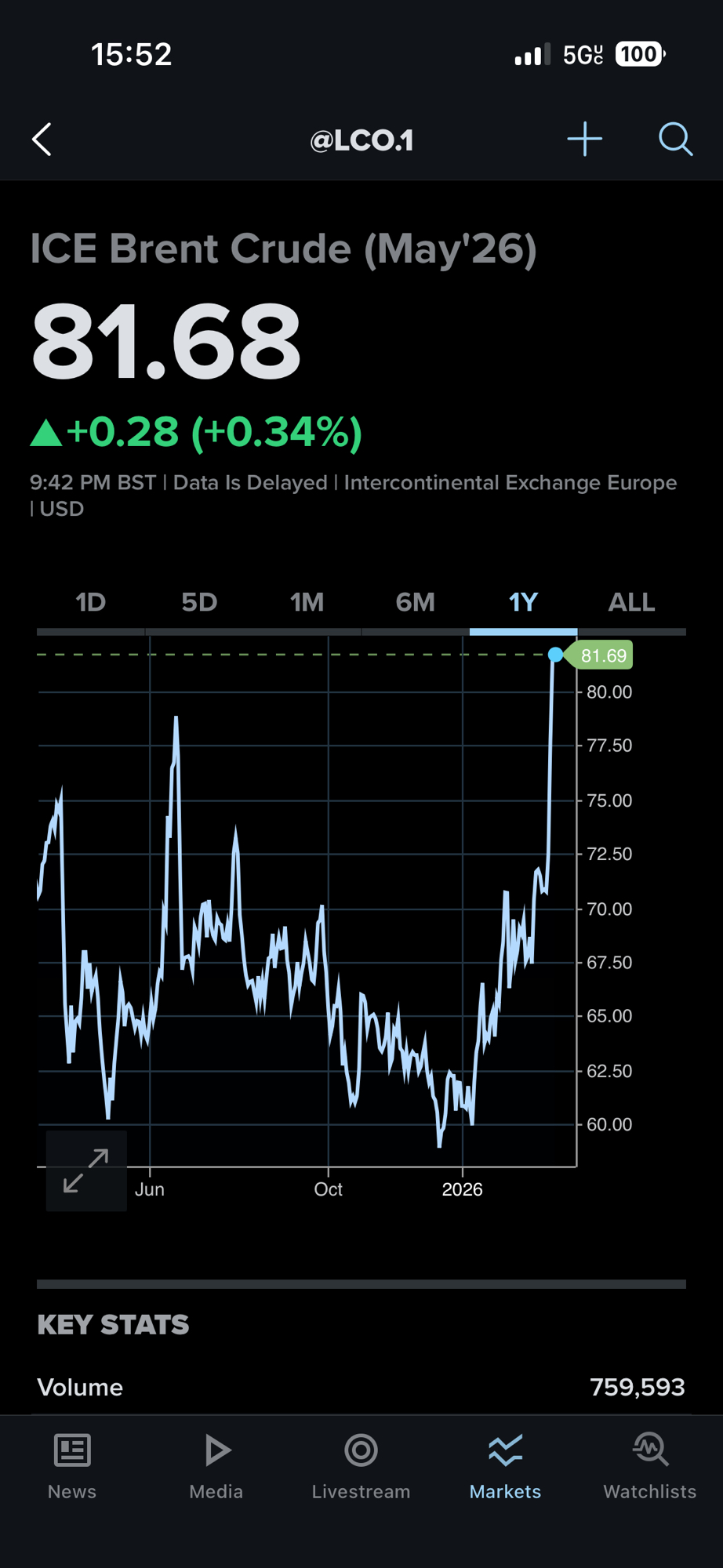The width and height of the screenshot is (723, 1568).
Task: Choose the 6M chart range
Action: pyautogui.click(x=415, y=602)
